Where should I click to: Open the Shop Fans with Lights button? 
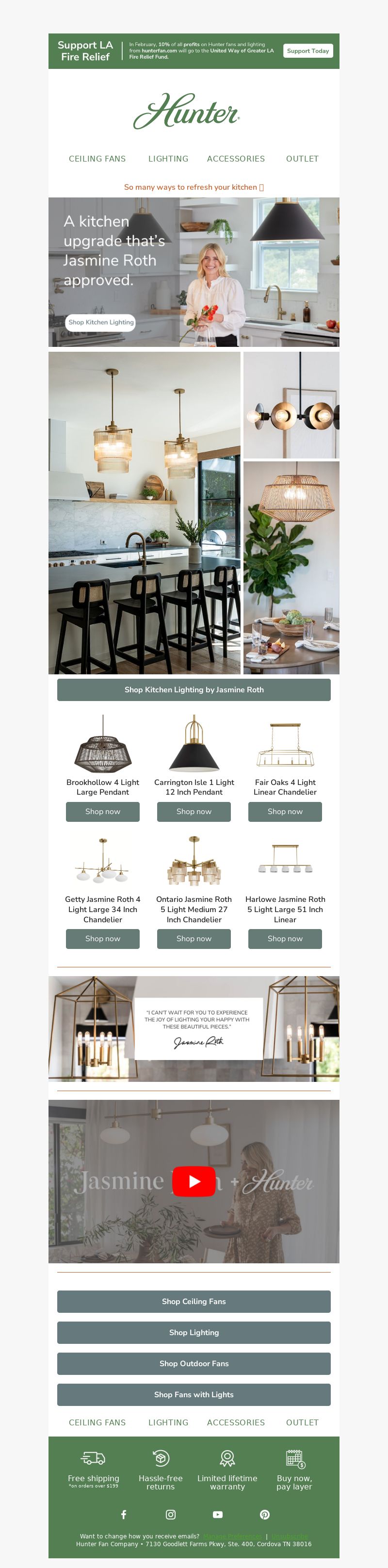tap(194, 1394)
